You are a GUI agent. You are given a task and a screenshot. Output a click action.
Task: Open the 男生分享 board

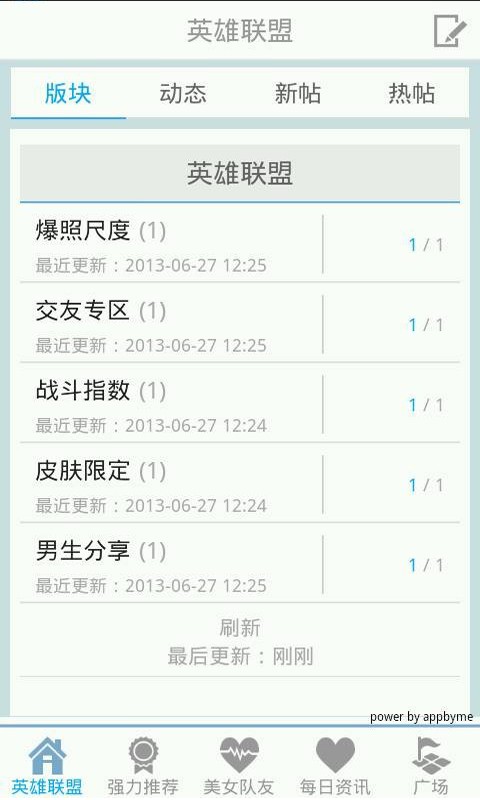240,564
